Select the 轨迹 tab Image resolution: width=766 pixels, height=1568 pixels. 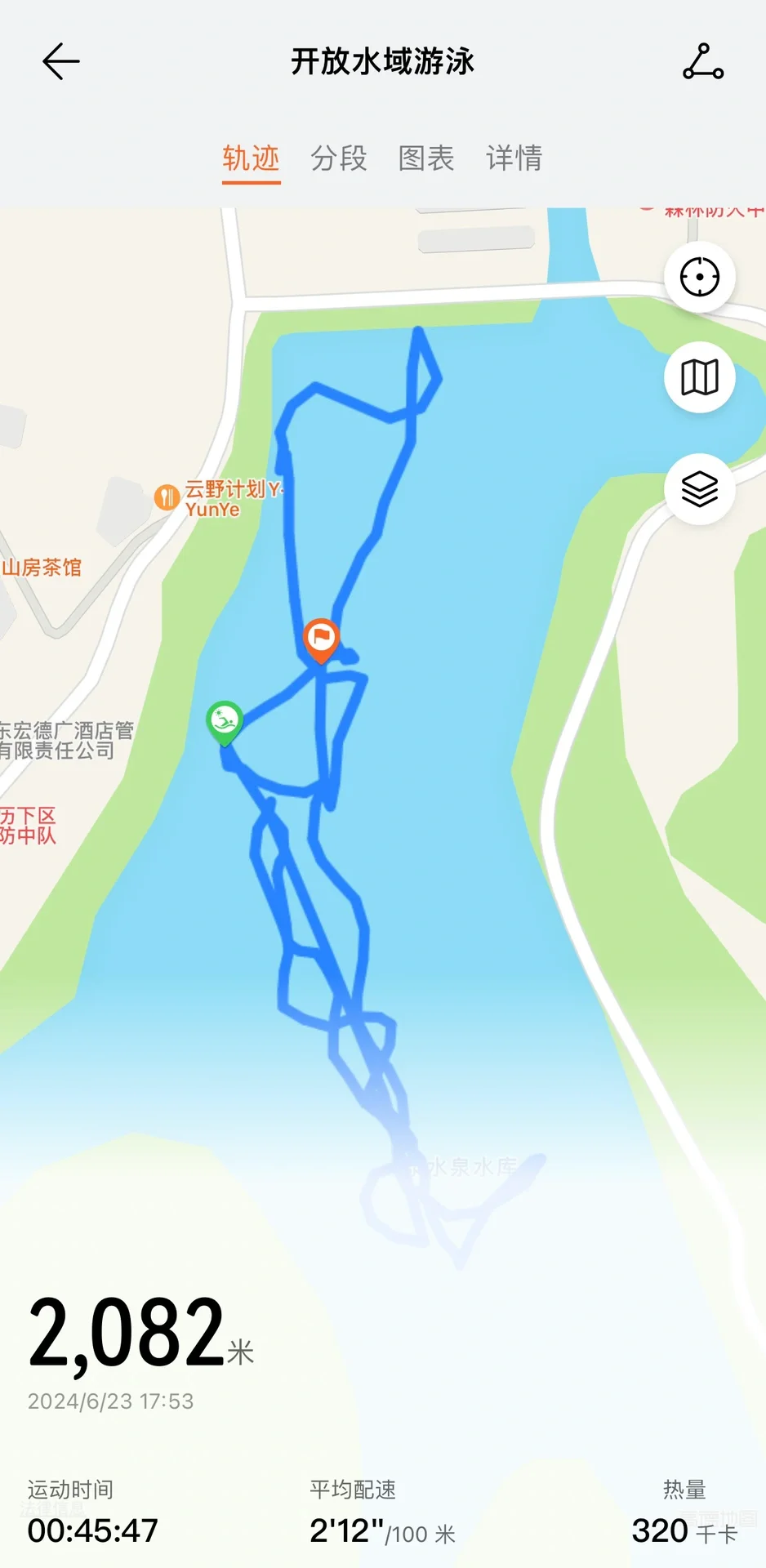pyautogui.click(x=251, y=158)
